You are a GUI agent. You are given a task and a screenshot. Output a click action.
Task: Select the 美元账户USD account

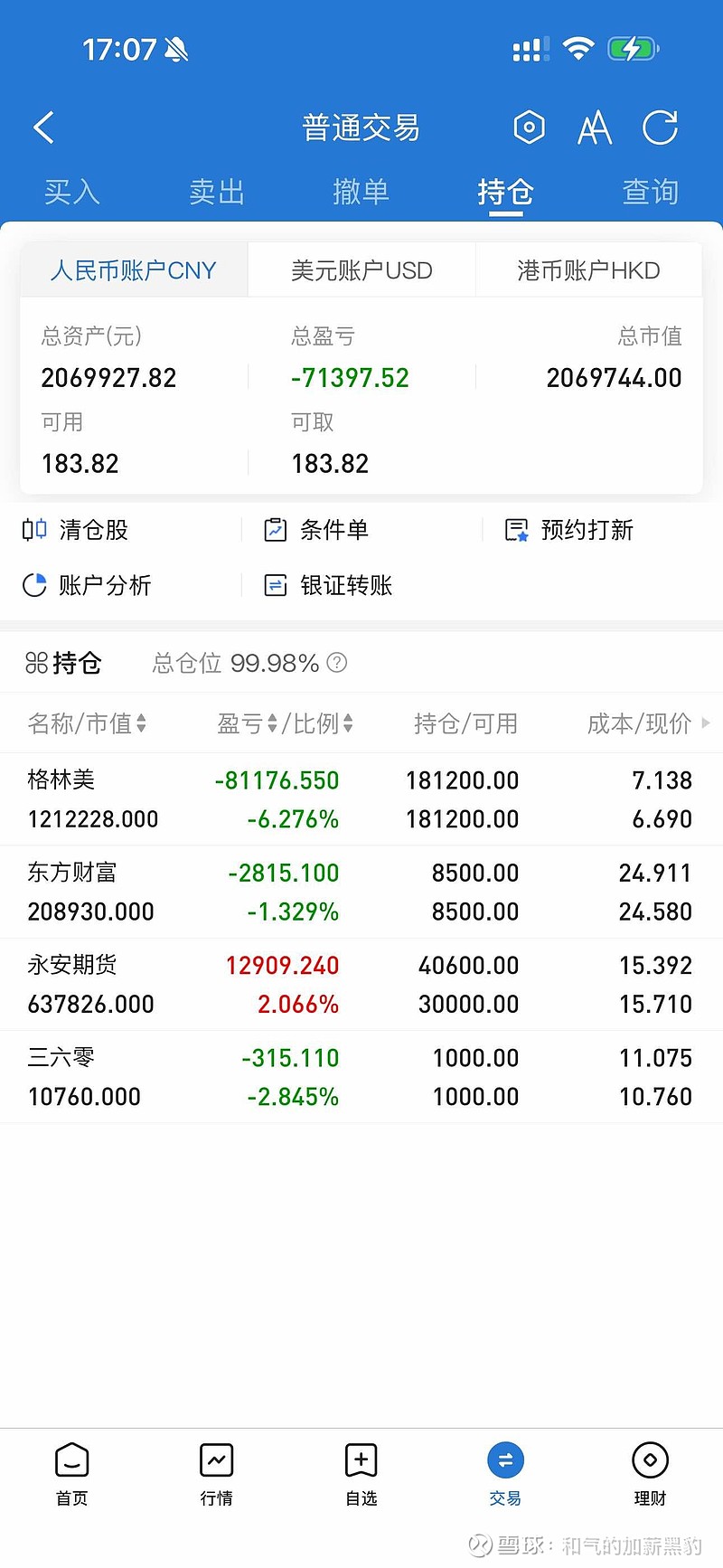click(361, 270)
